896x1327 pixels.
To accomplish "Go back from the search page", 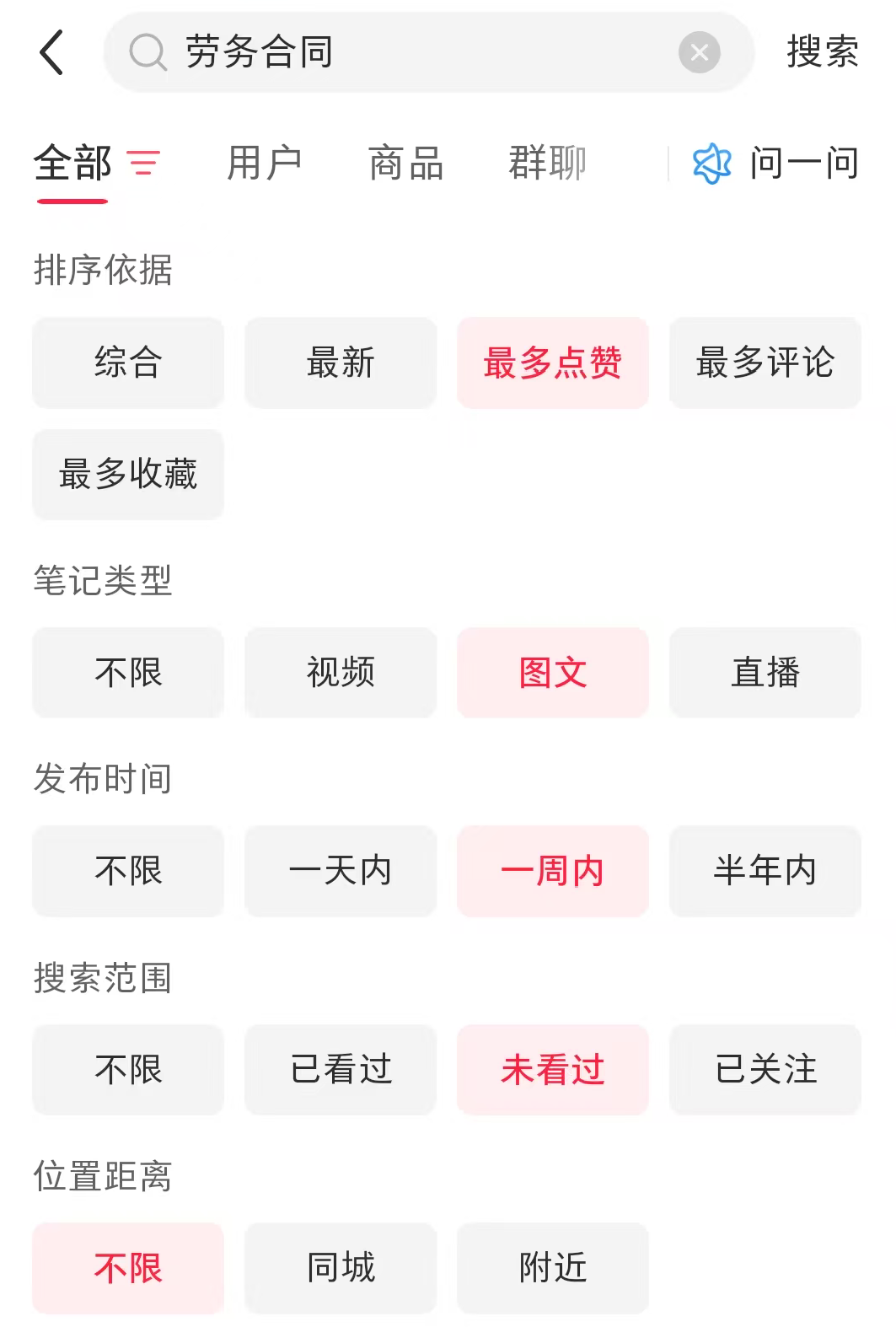I will [x=52, y=52].
